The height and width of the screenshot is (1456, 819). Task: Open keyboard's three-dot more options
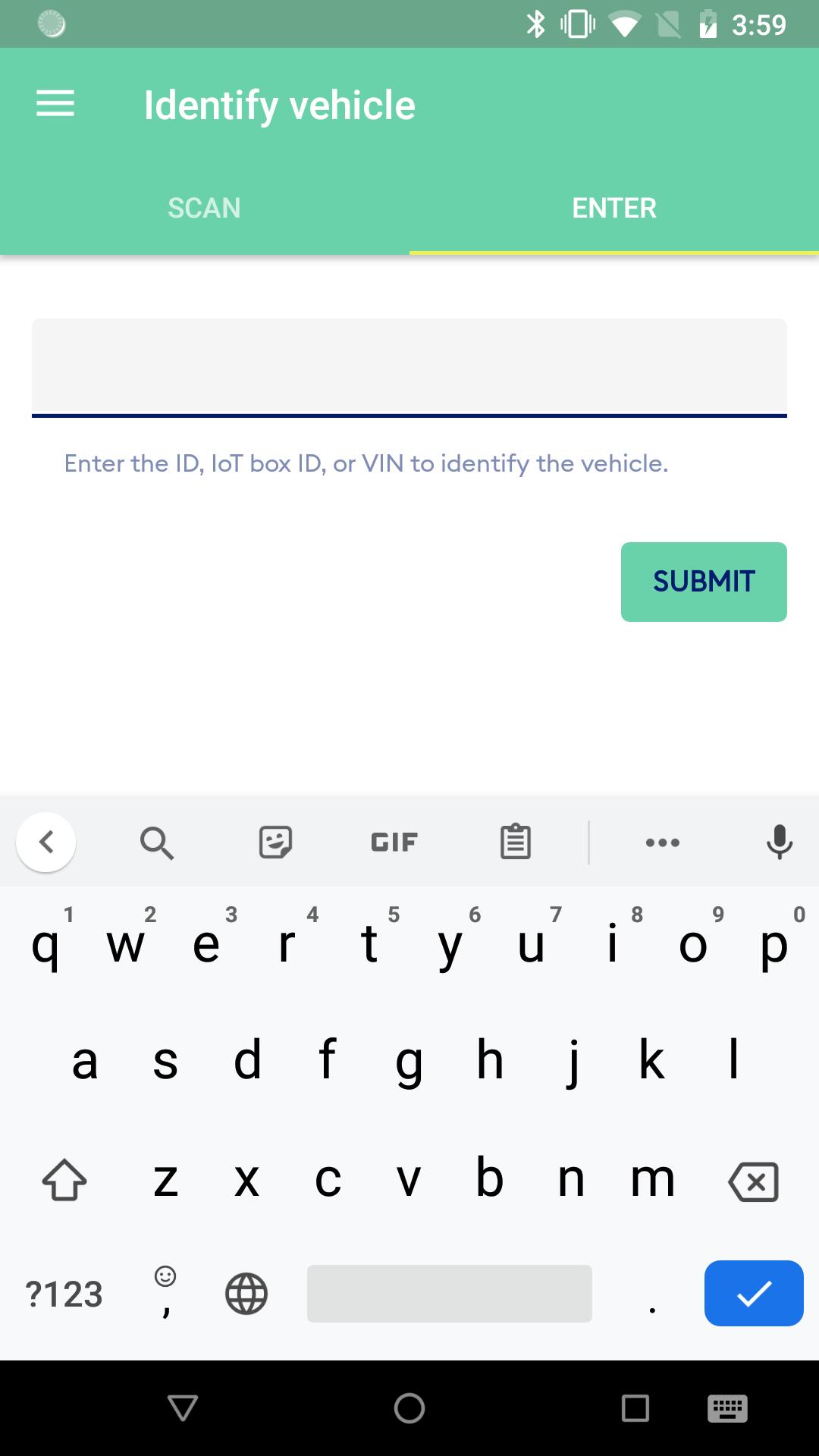663,843
